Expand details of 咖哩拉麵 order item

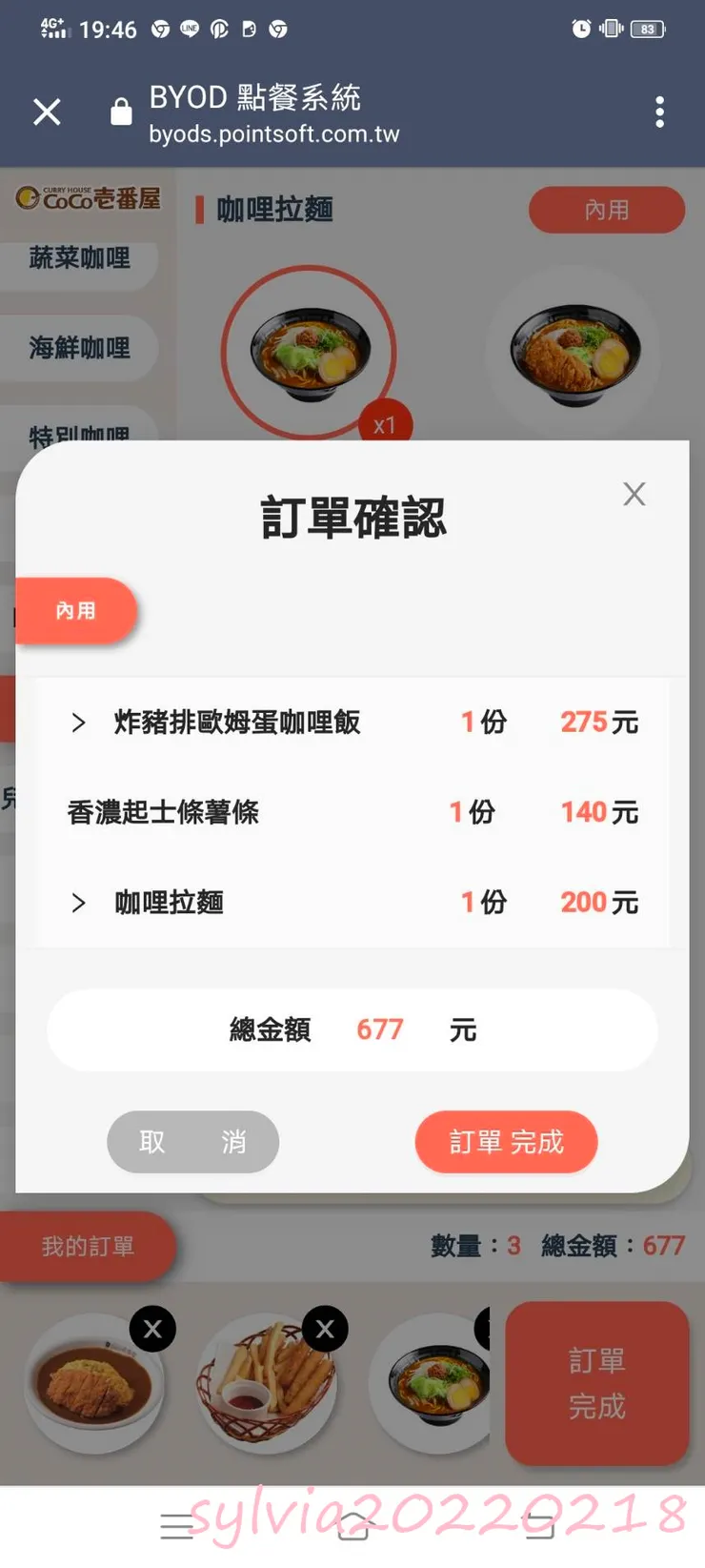[79, 903]
